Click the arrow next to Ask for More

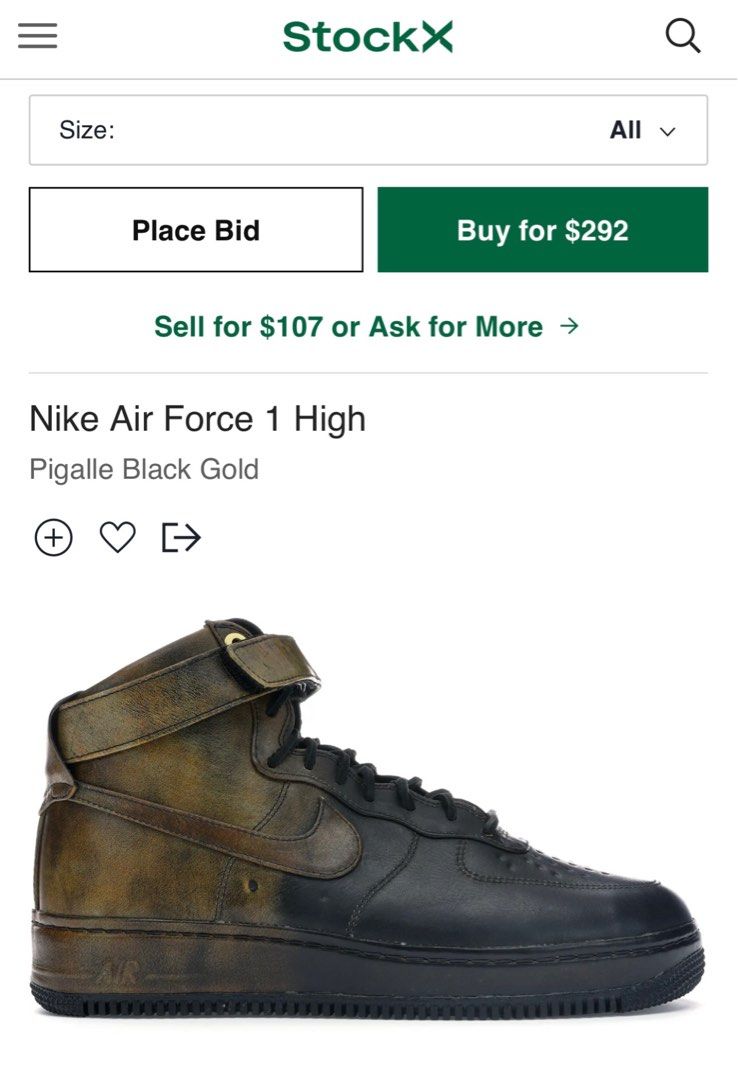pos(570,326)
